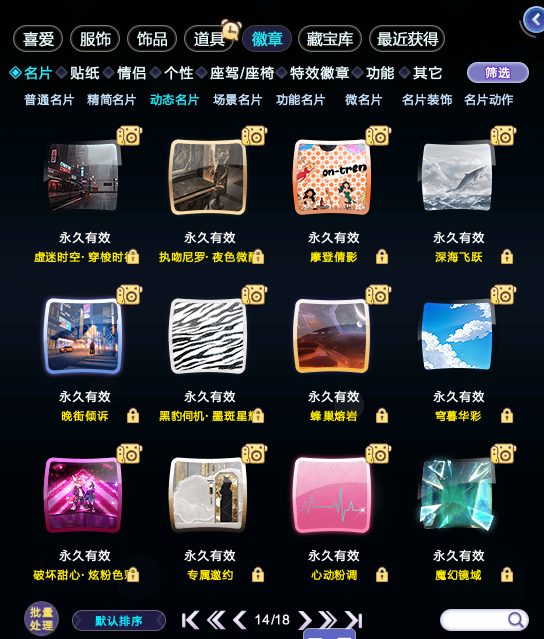Switch to the 贴纸 category

tap(84, 73)
